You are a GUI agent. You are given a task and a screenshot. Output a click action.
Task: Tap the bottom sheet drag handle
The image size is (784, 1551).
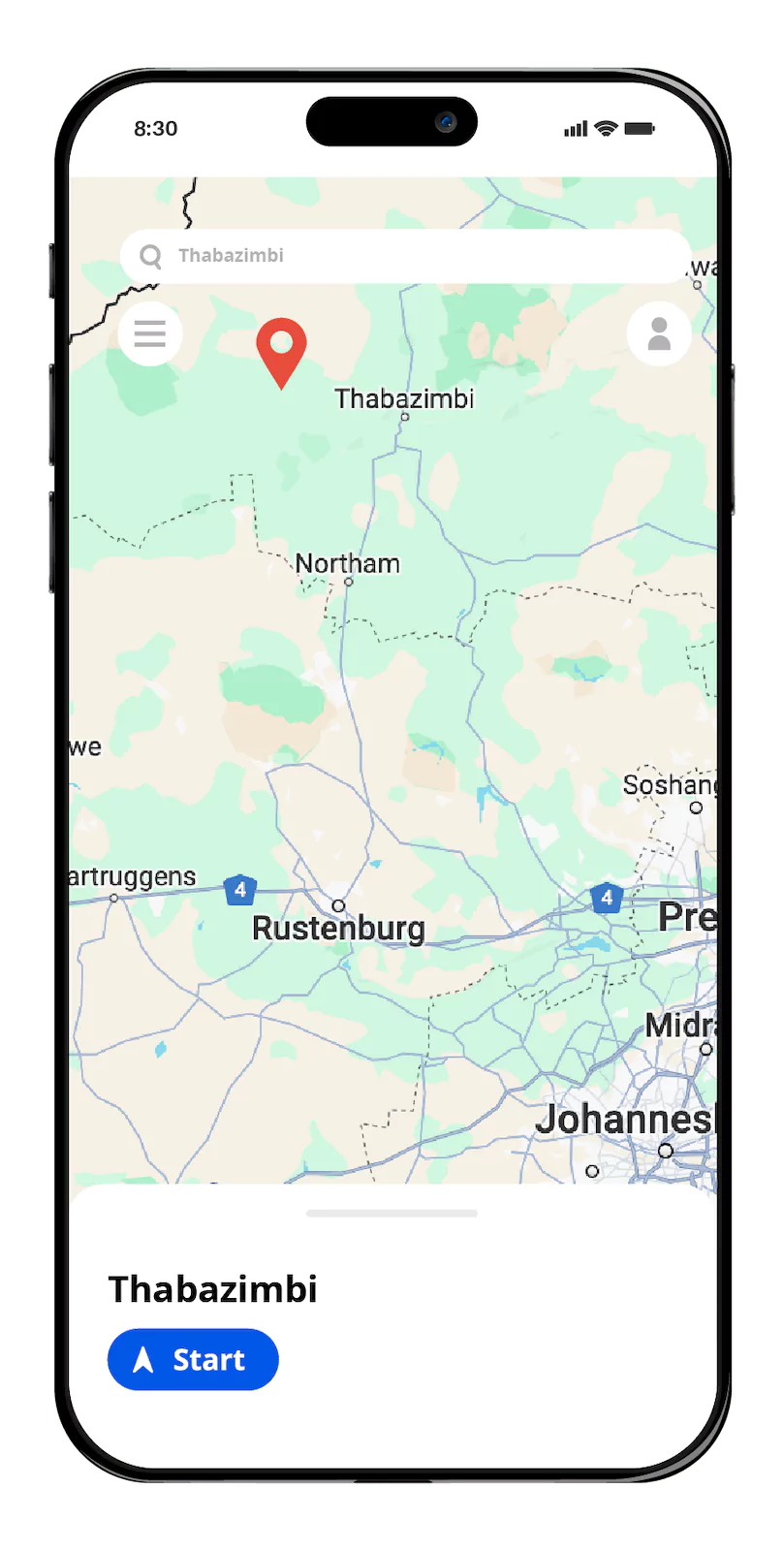pos(392,1213)
